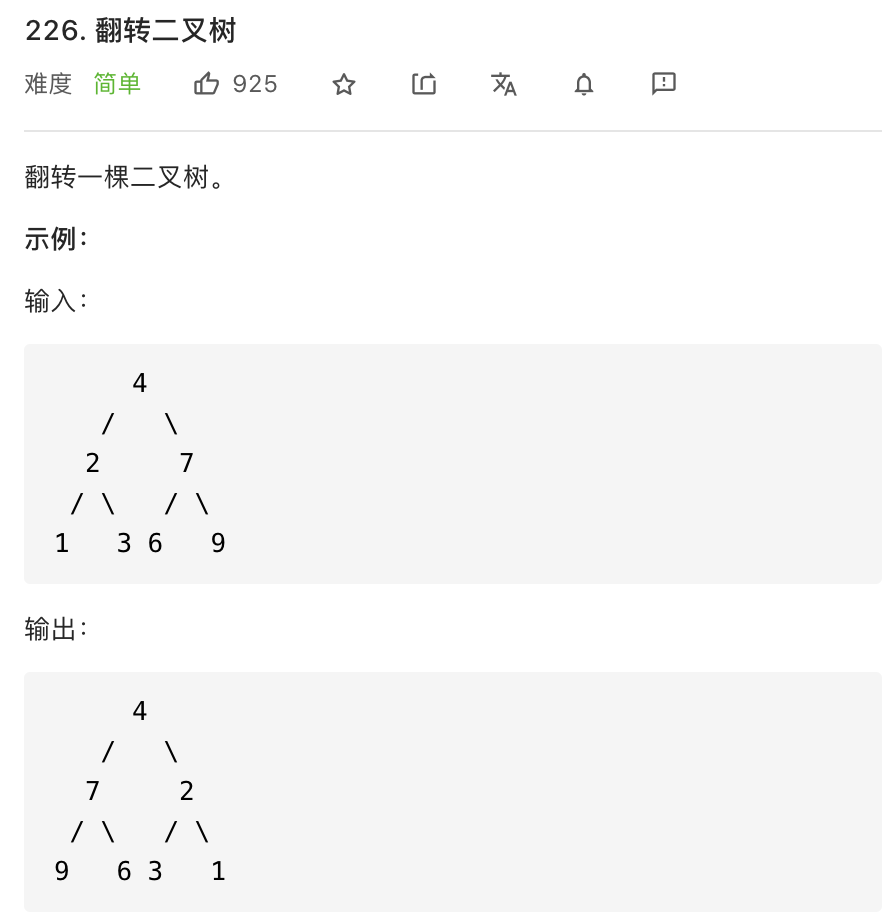Add the problem to favorites star
The height and width of the screenshot is (922, 888).
344,84
